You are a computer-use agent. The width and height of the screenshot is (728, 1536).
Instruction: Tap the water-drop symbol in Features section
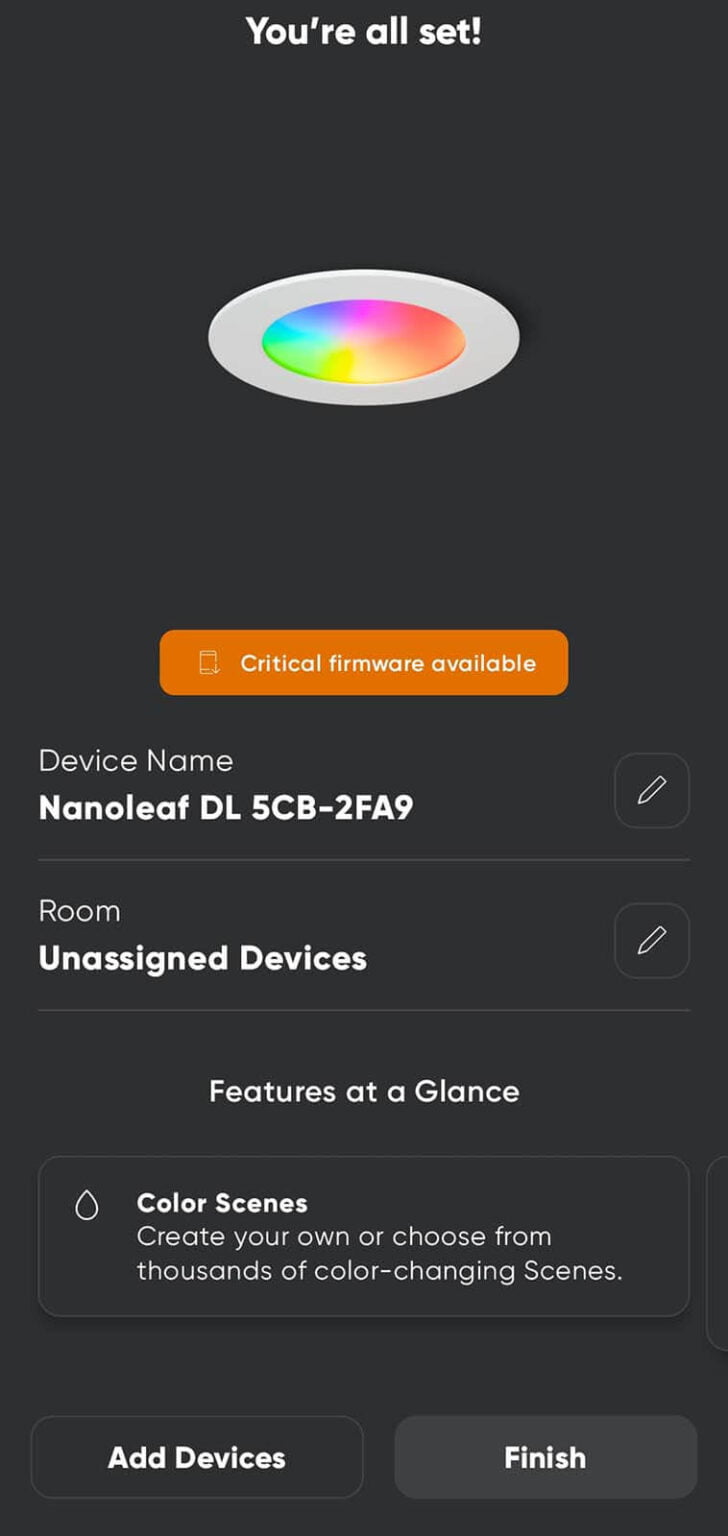tap(86, 1204)
